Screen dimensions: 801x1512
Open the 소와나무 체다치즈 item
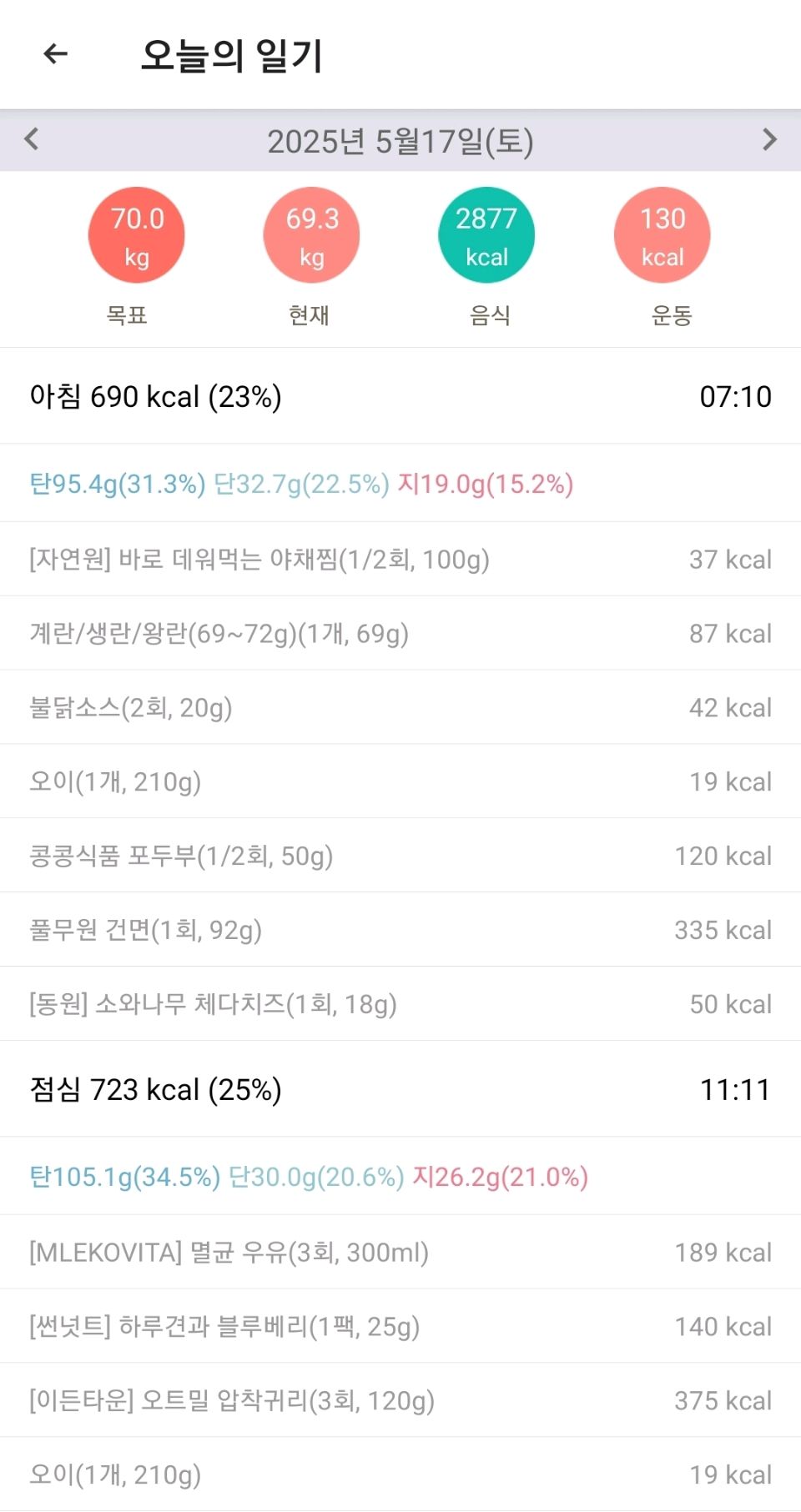tap(400, 1004)
